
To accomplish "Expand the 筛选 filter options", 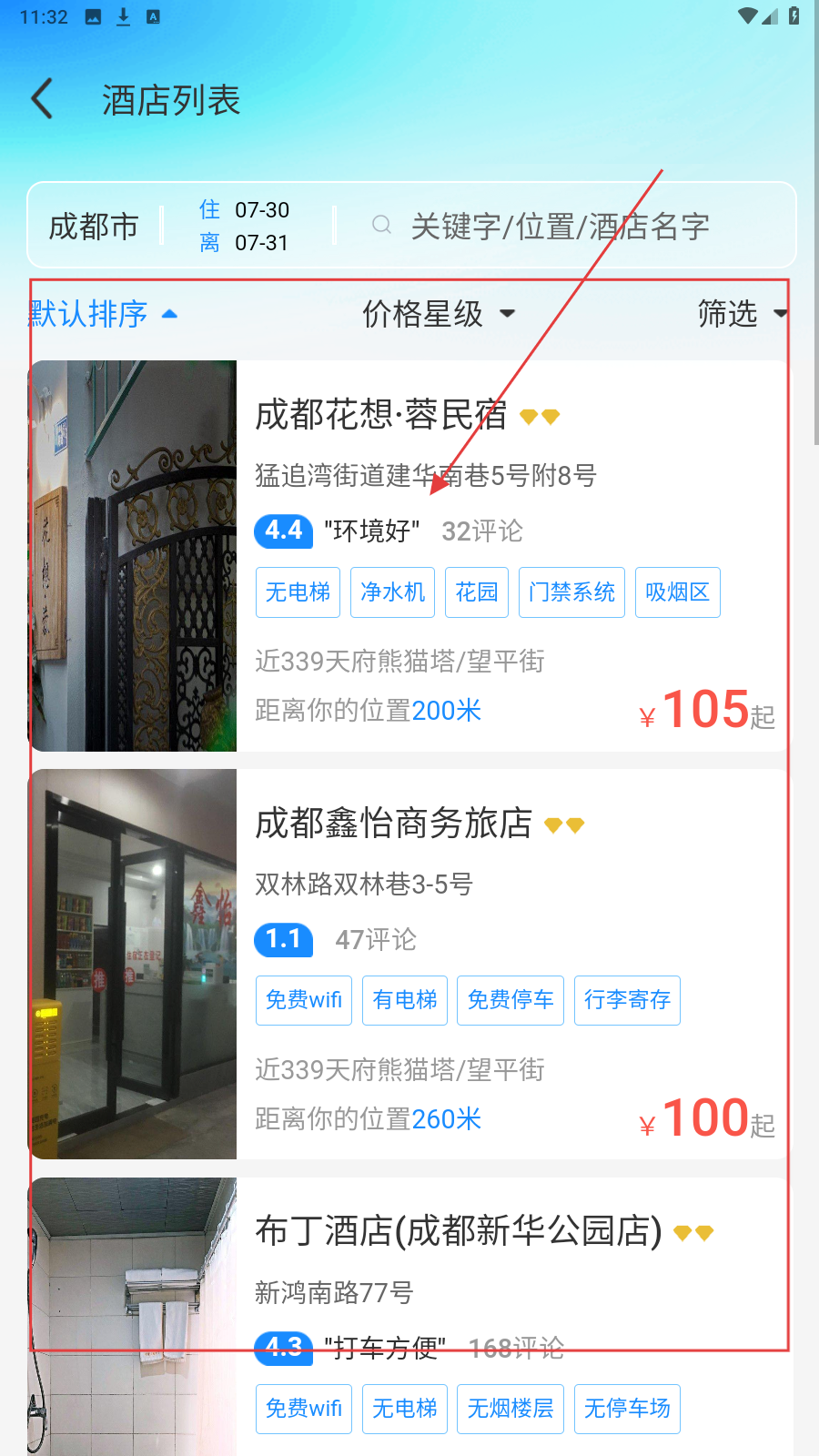I will (x=739, y=314).
